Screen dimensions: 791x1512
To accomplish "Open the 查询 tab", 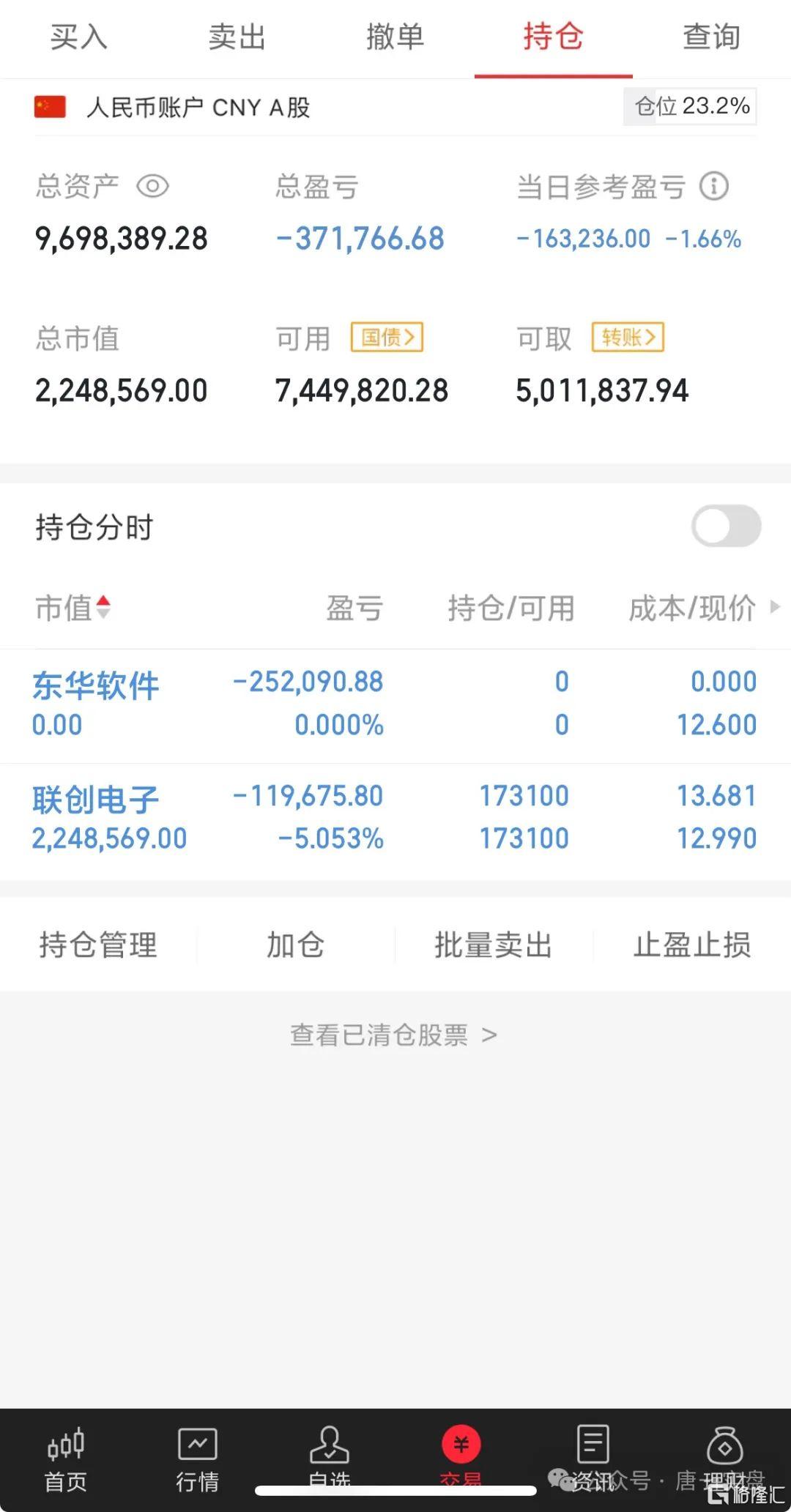I will click(x=712, y=37).
